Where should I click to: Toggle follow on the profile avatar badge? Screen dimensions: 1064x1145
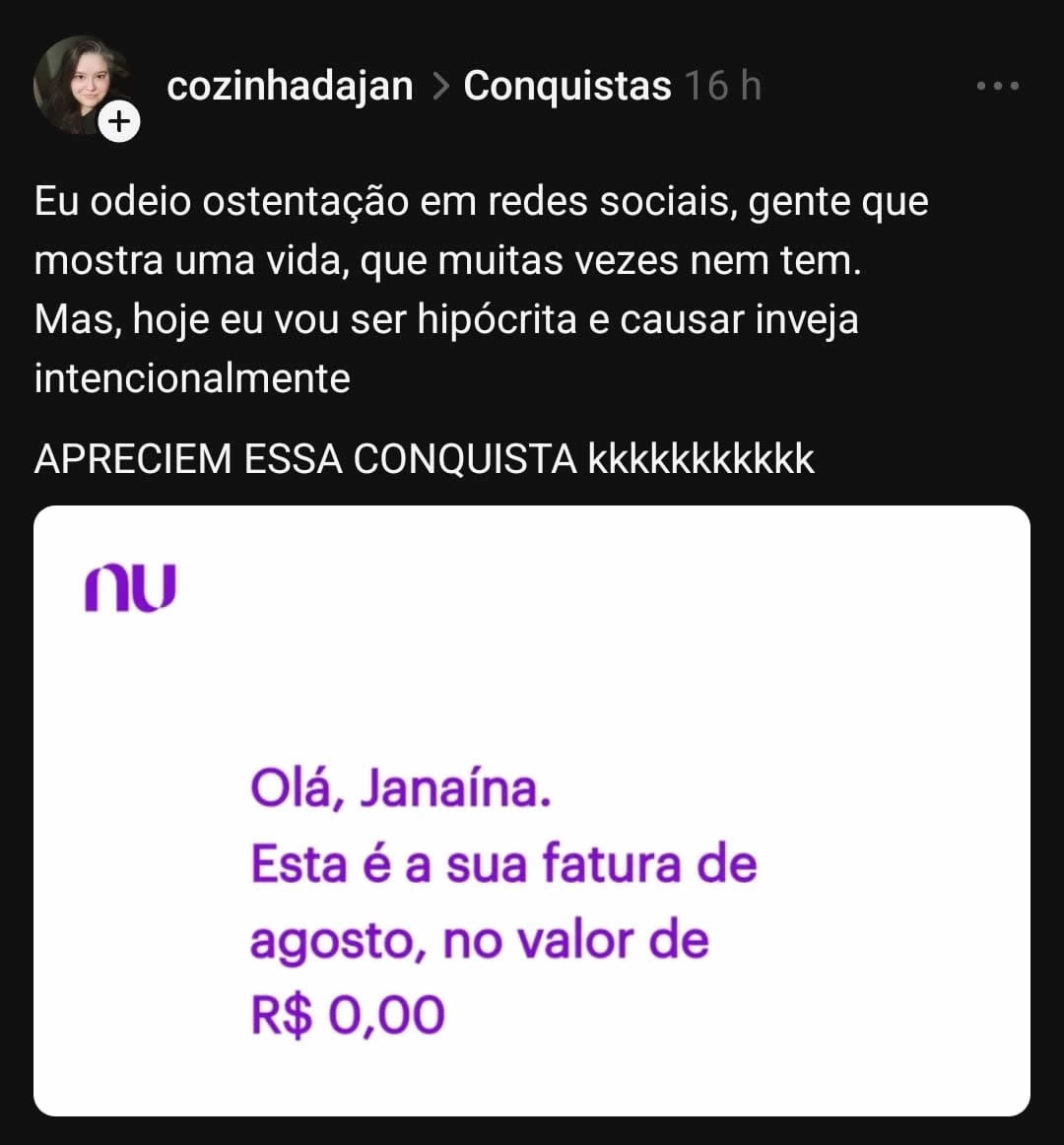(x=119, y=121)
